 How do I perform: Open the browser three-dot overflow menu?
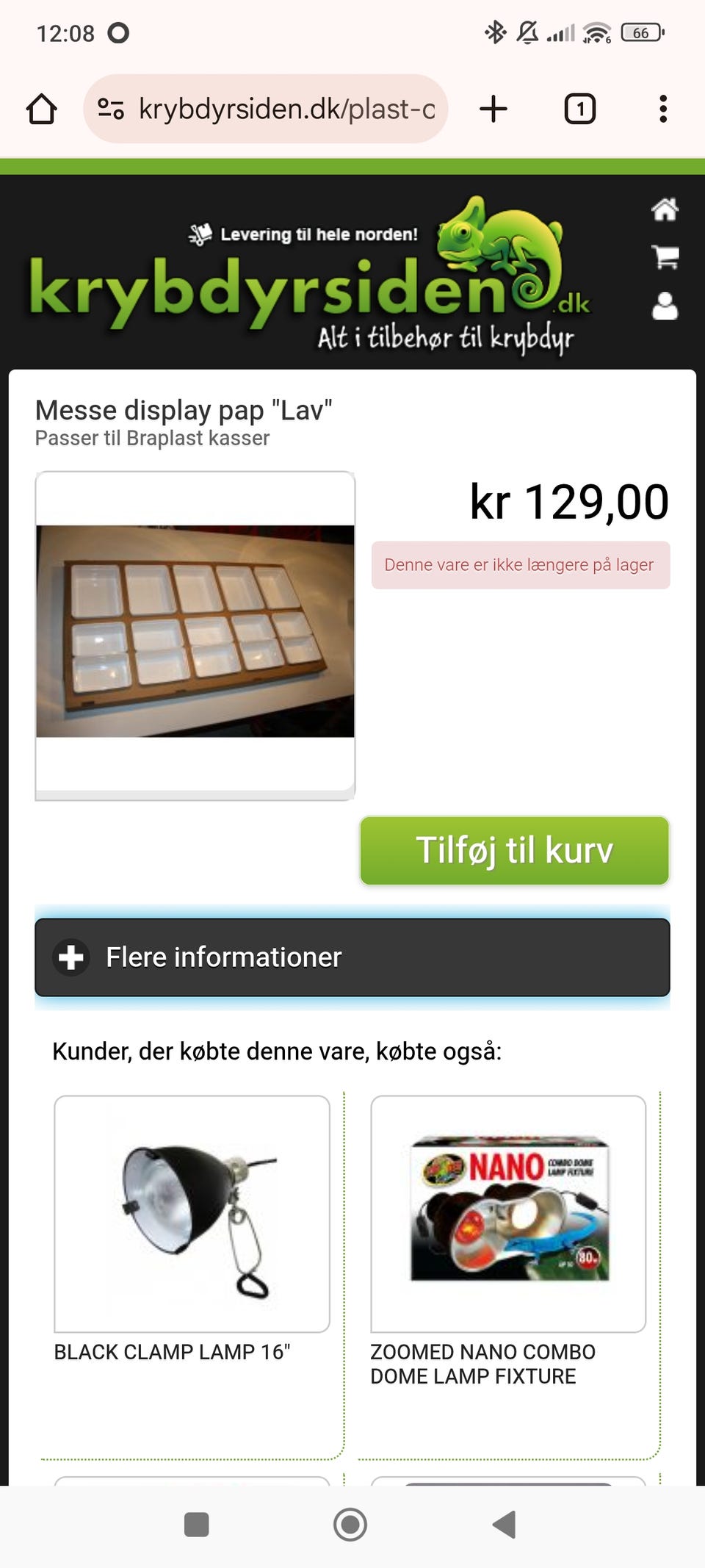click(x=663, y=109)
